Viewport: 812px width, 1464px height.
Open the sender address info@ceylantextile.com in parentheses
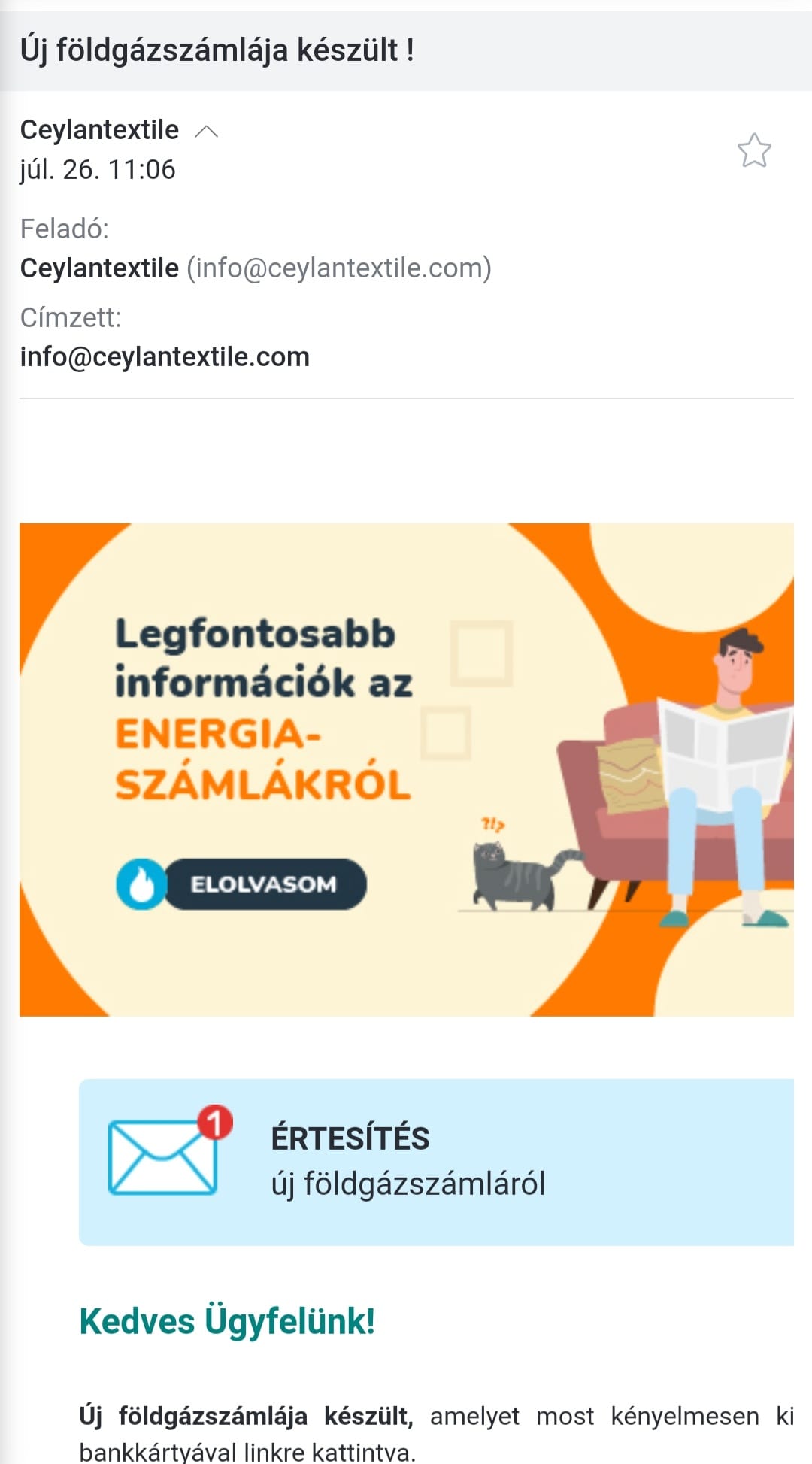[339, 268]
